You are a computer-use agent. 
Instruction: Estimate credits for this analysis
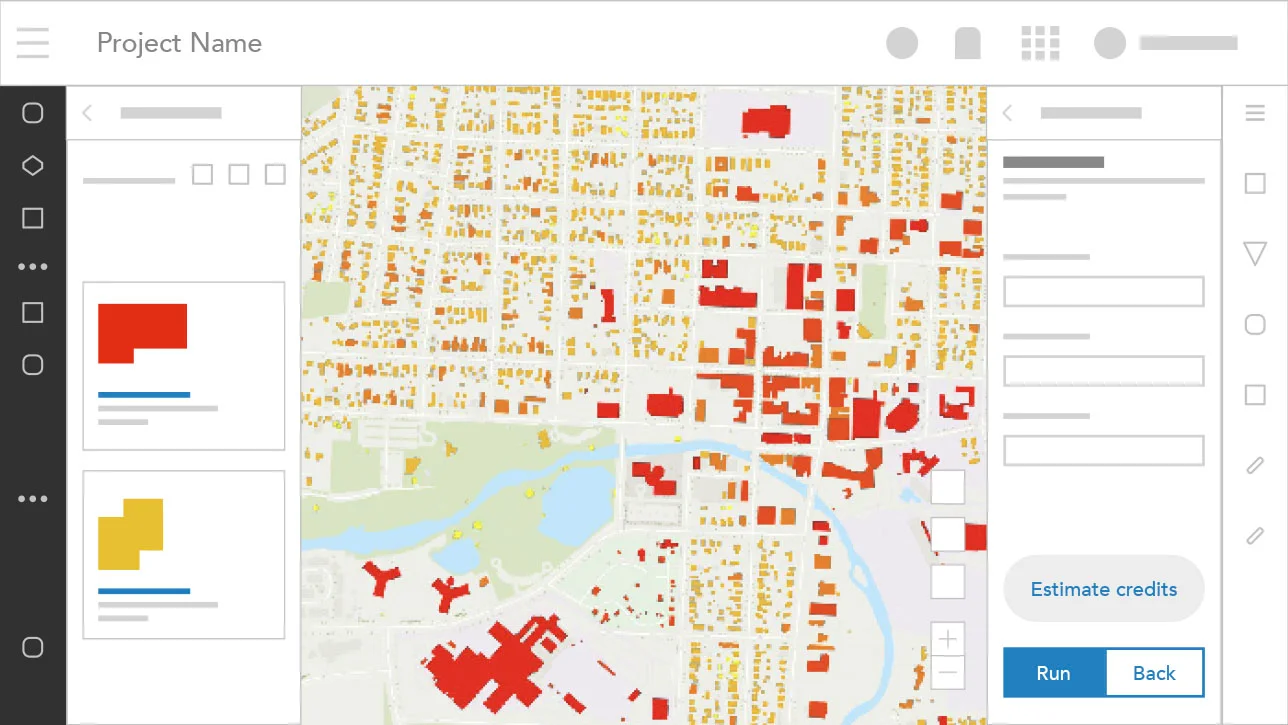[1103, 589]
